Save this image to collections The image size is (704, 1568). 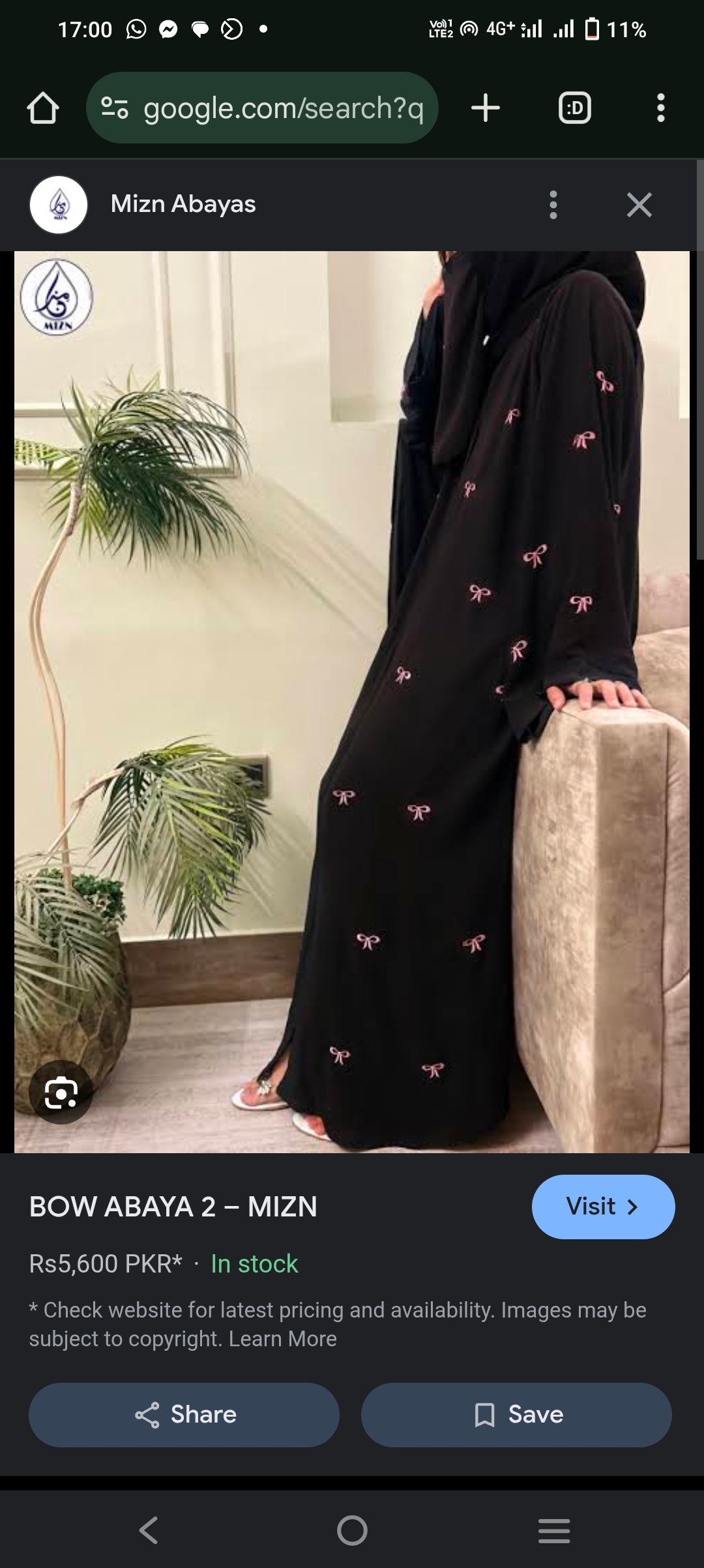[x=516, y=1415]
